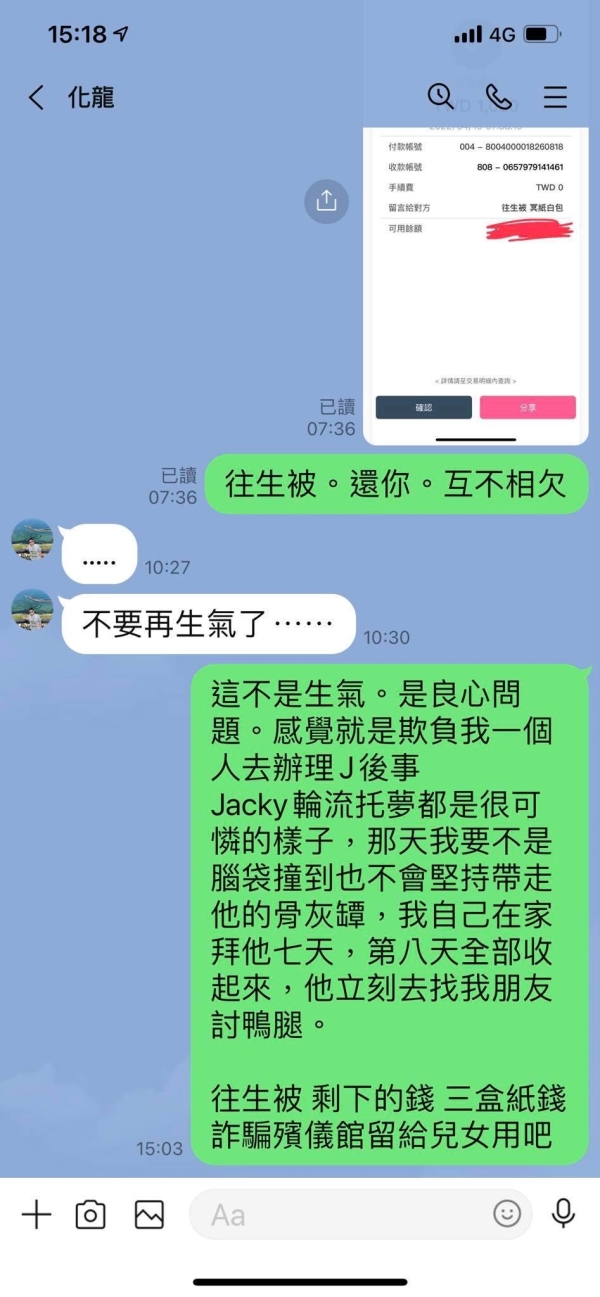This screenshot has height=1297, width=600.
Task: Go back from the 化龍 chat
Action: 36,97
